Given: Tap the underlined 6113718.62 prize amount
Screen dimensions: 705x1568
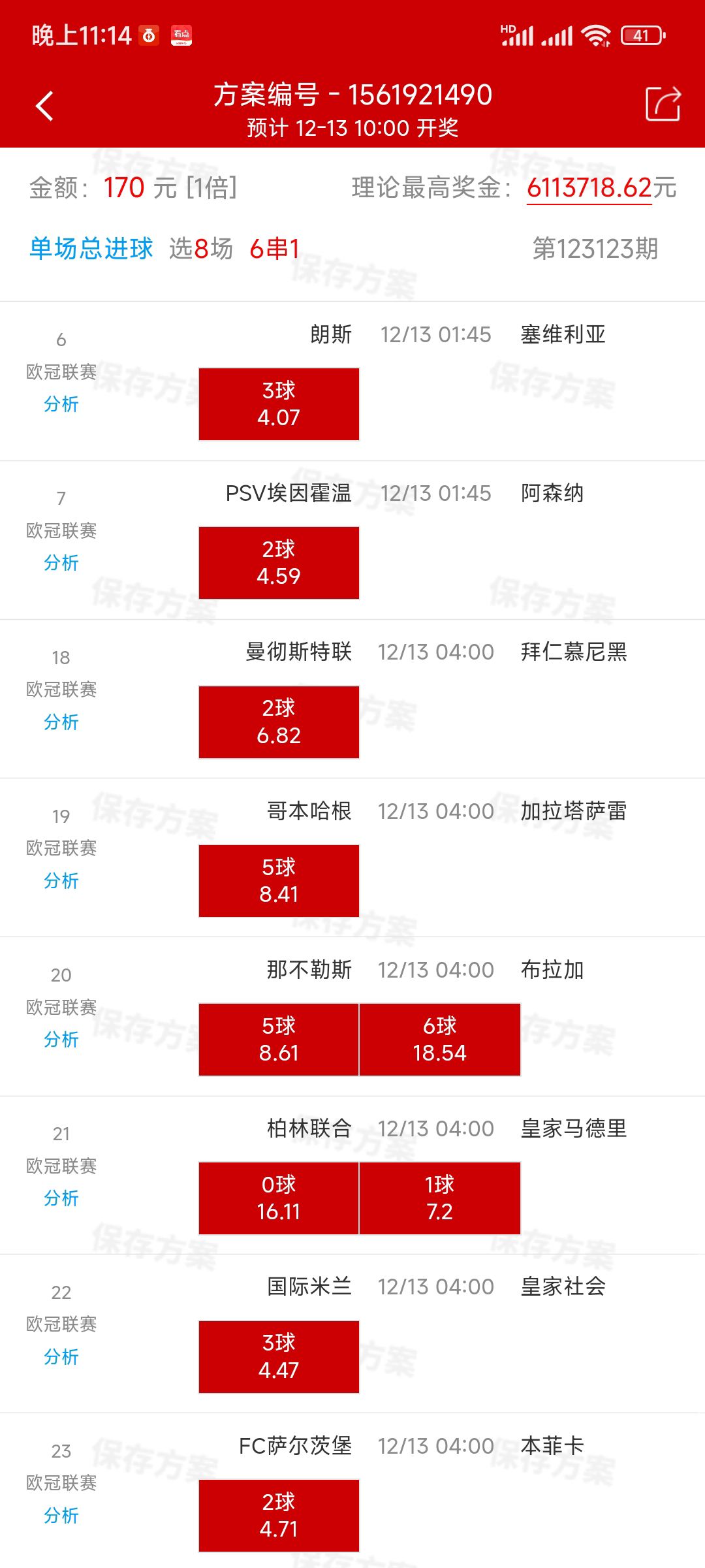Looking at the screenshot, I should click(x=589, y=188).
